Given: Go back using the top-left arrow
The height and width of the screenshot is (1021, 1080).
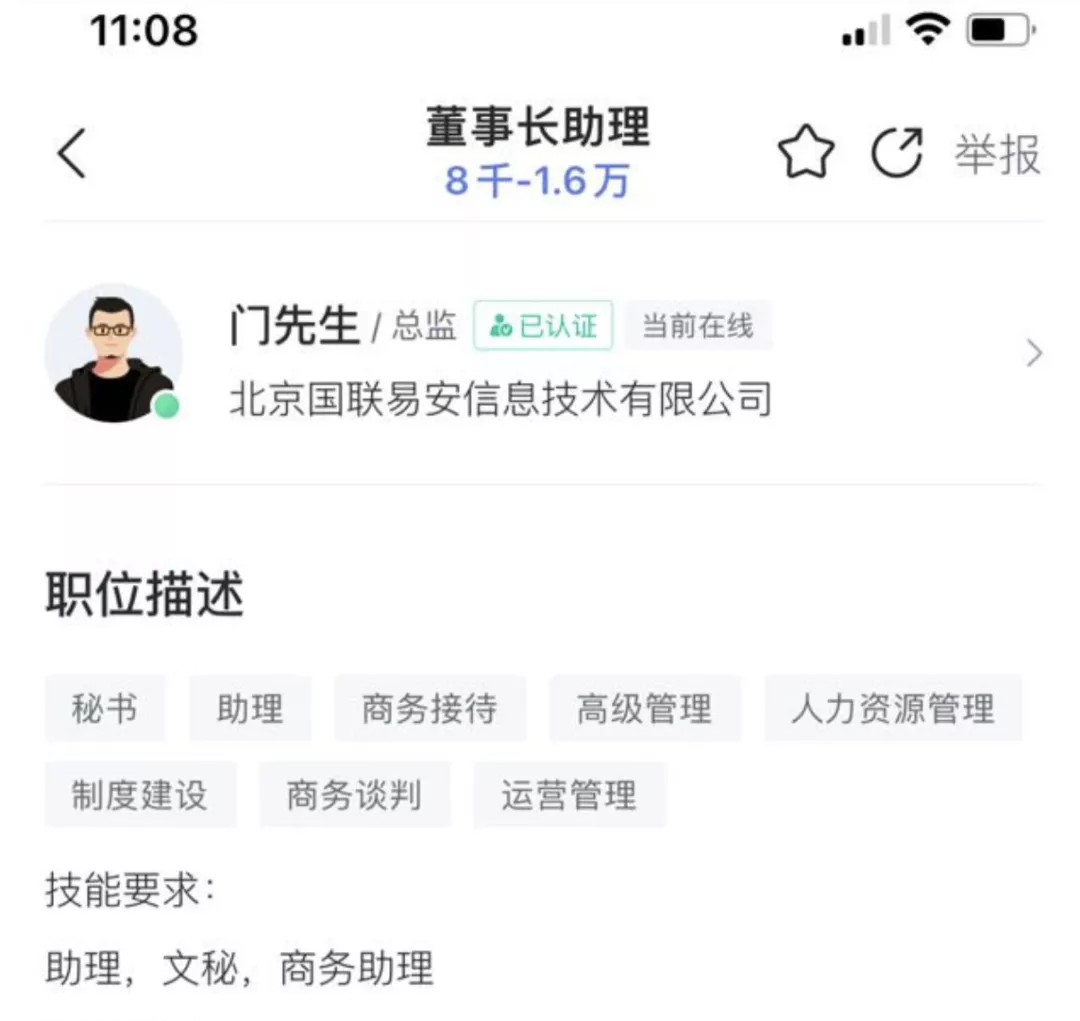Looking at the screenshot, I should tap(71, 154).
